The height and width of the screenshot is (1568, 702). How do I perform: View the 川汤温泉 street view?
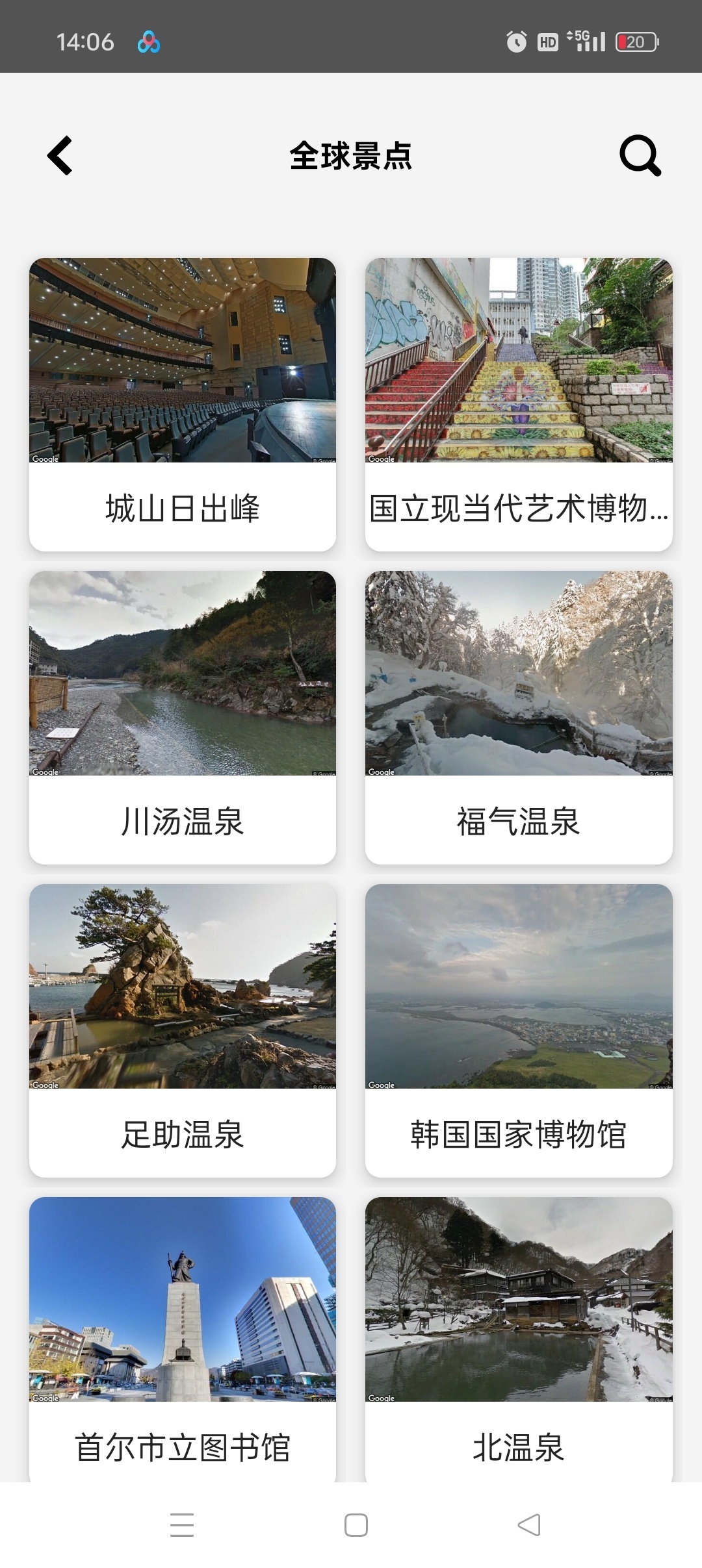183,717
